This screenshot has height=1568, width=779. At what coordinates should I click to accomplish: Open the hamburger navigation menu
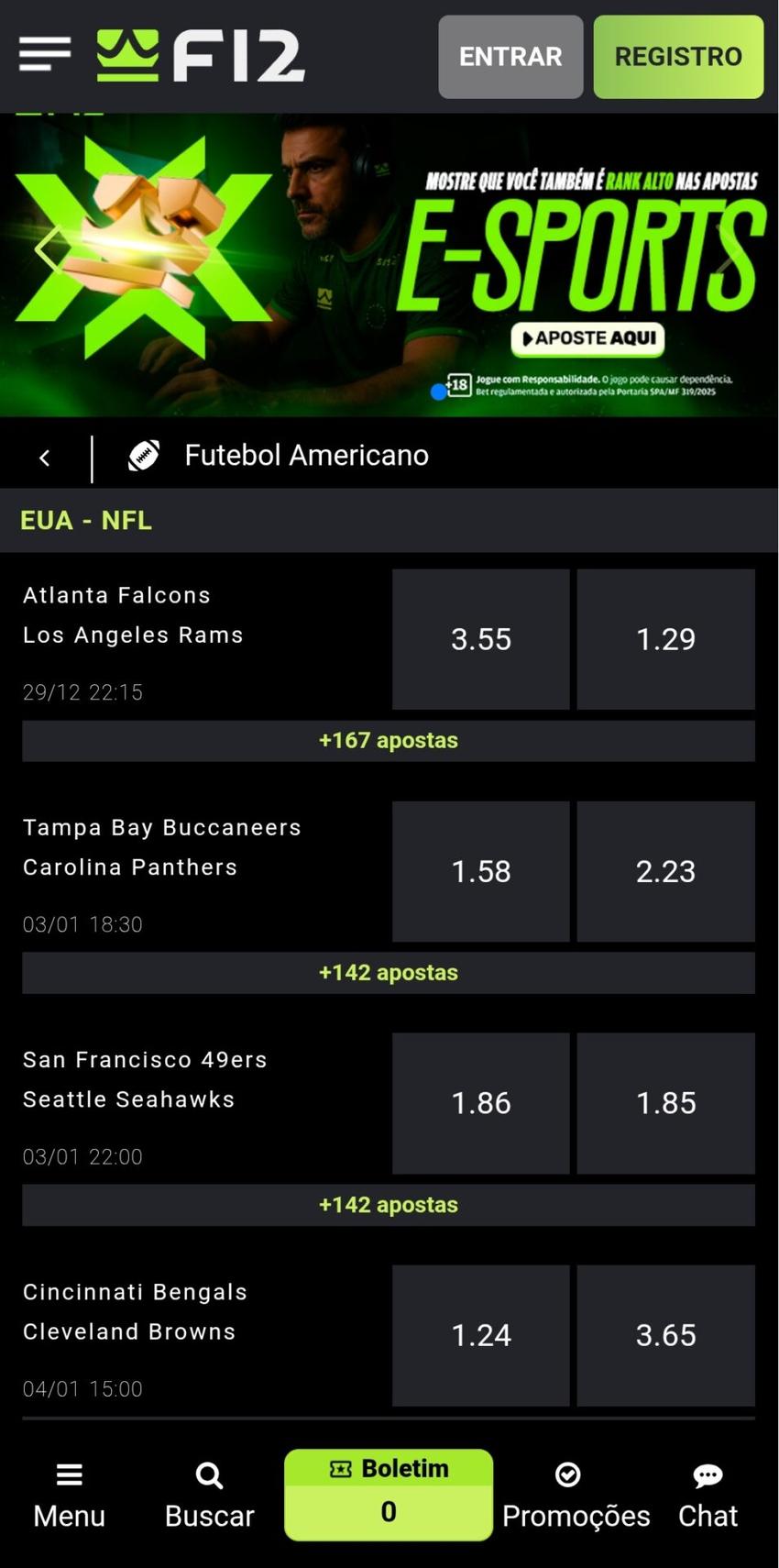[x=42, y=55]
